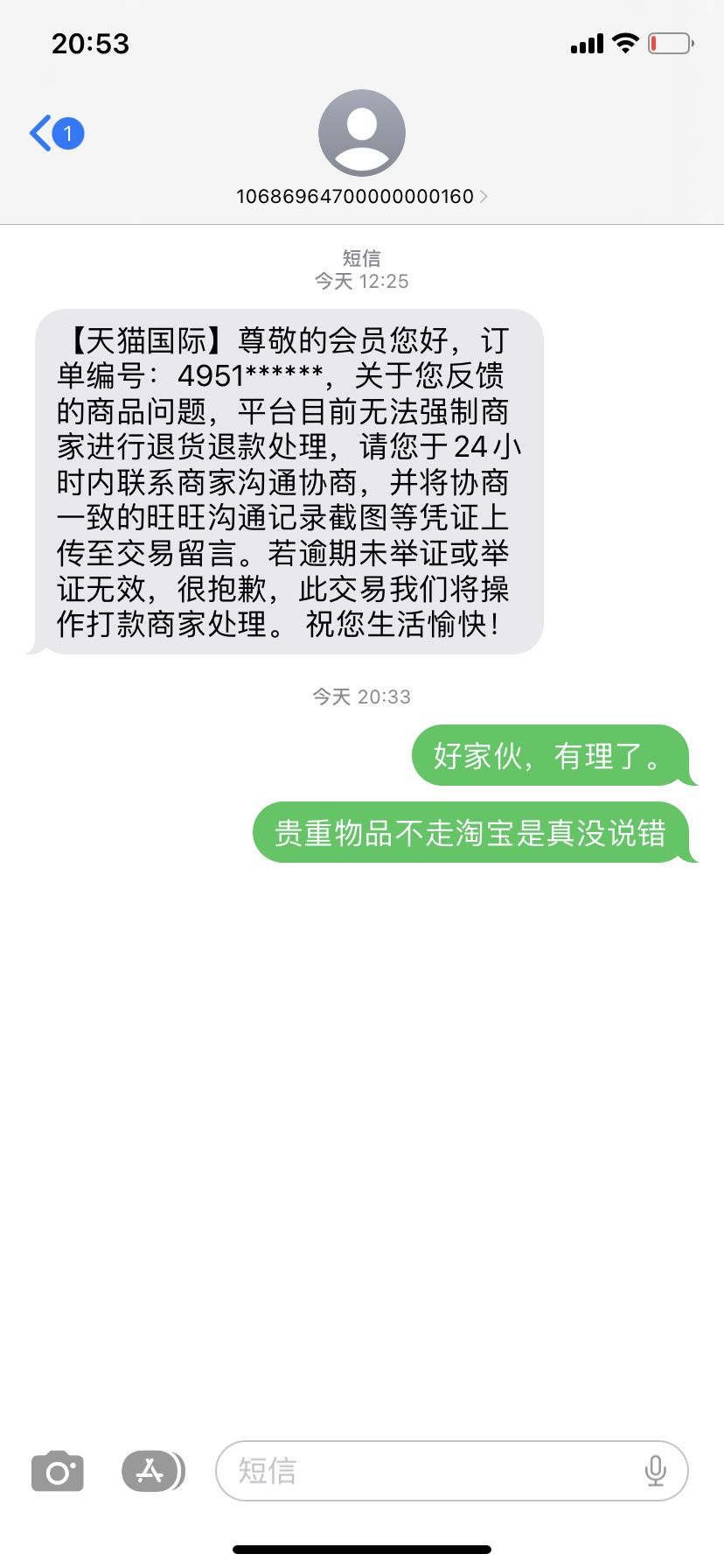Tap the time 20:53 in the status bar
The image size is (724, 1568).
pyautogui.click(x=90, y=43)
